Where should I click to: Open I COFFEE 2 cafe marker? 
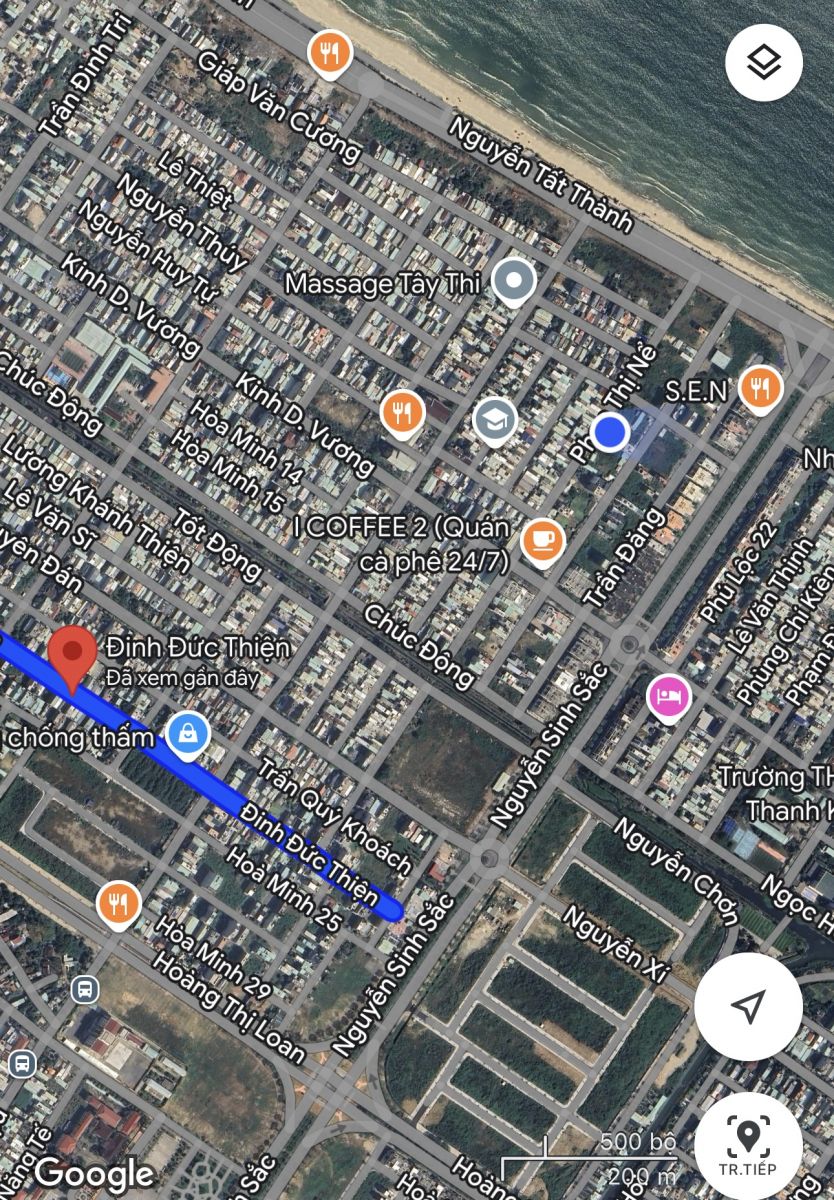coord(543,541)
